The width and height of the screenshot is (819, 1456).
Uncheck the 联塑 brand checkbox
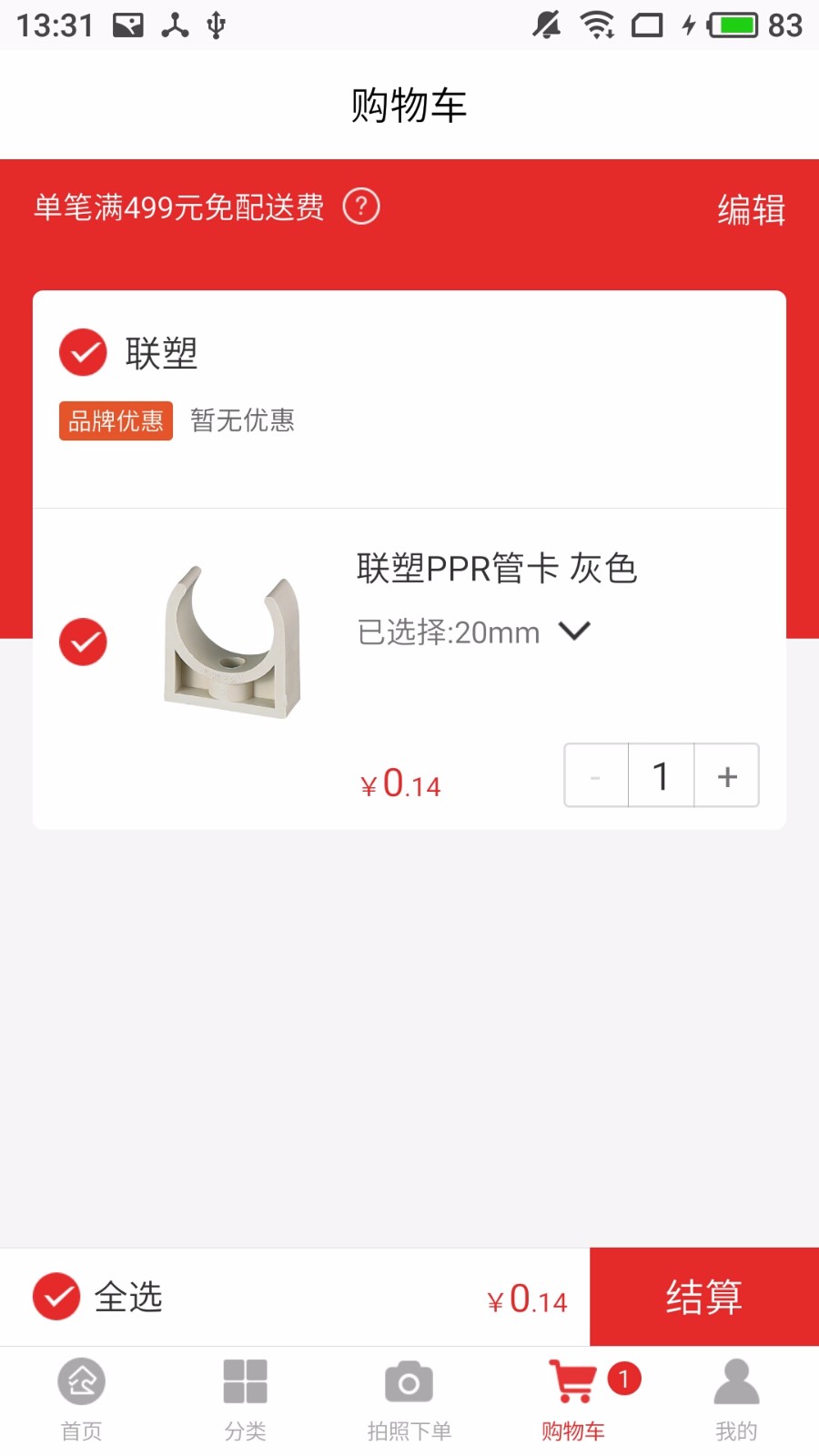coord(83,352)
